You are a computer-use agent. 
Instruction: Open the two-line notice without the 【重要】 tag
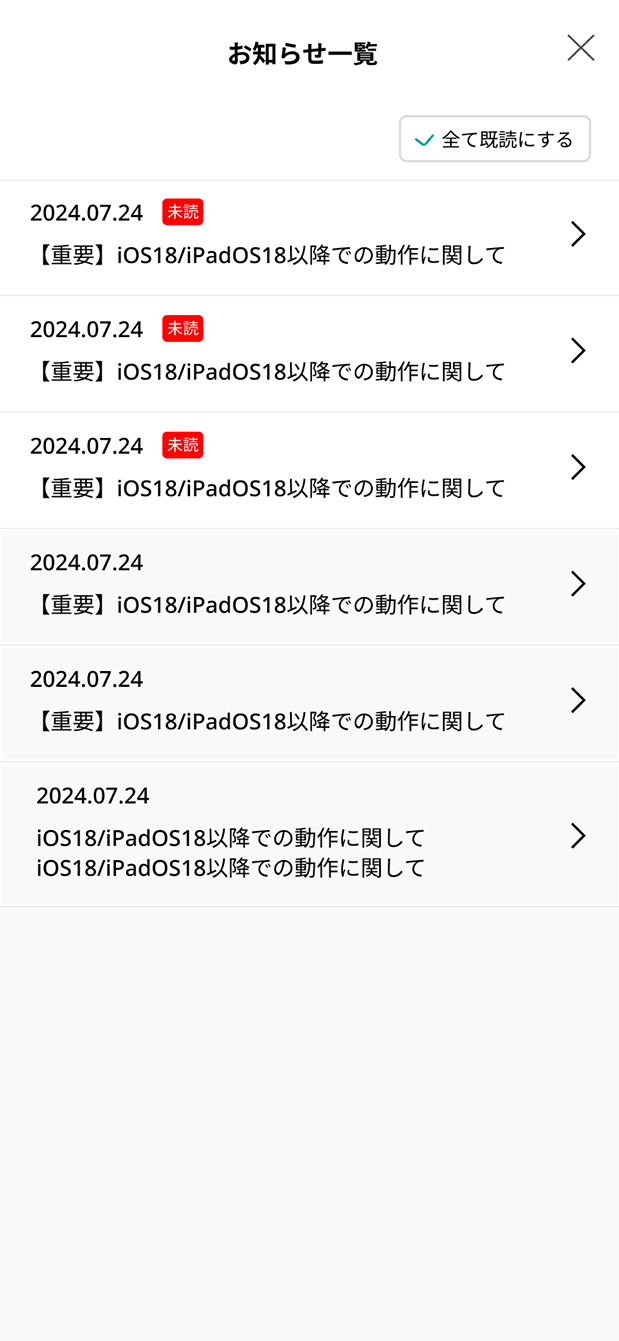tap(300, 835)
